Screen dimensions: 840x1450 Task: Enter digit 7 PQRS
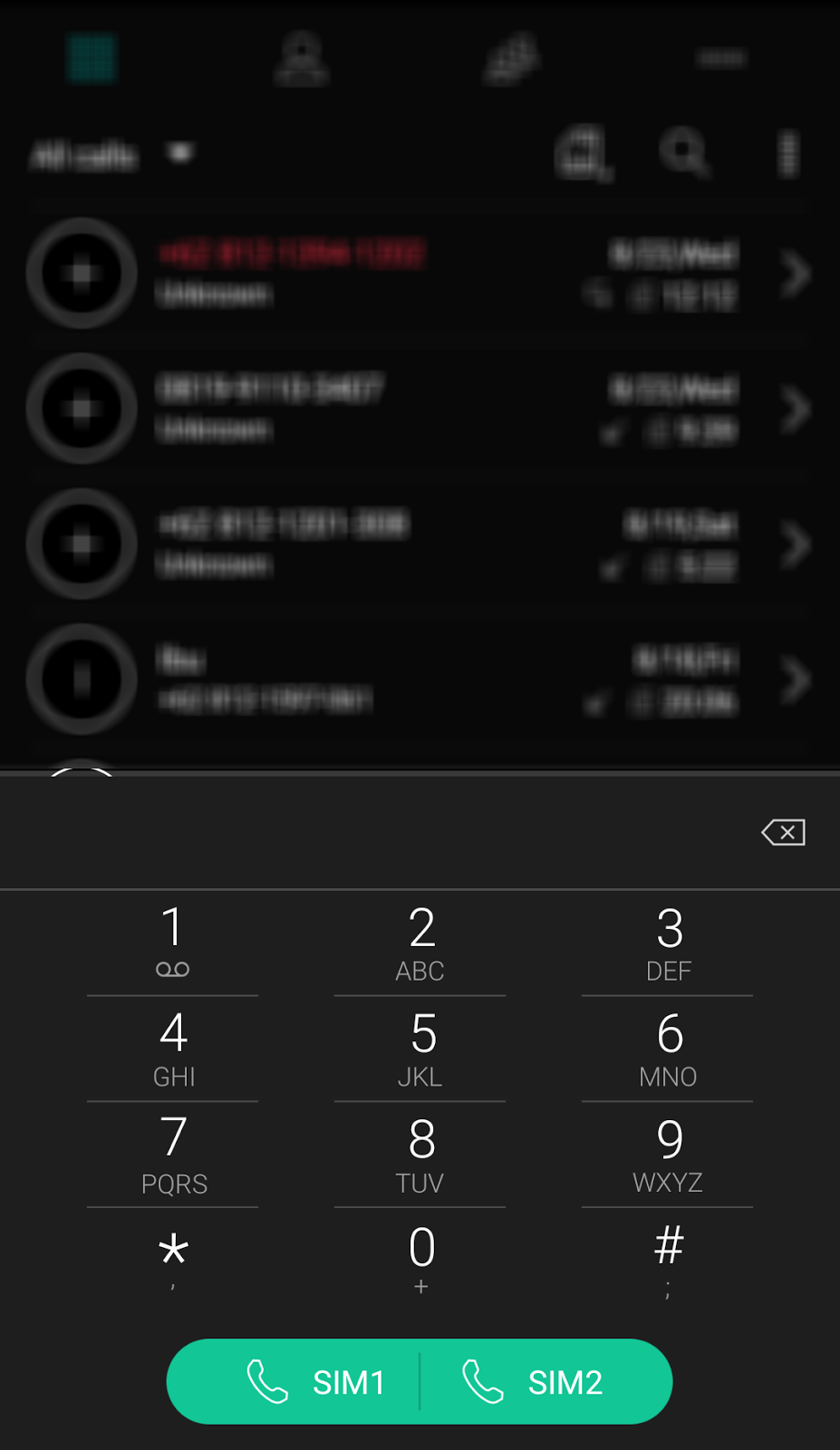pyautogui.click(x=172, y=1155)
